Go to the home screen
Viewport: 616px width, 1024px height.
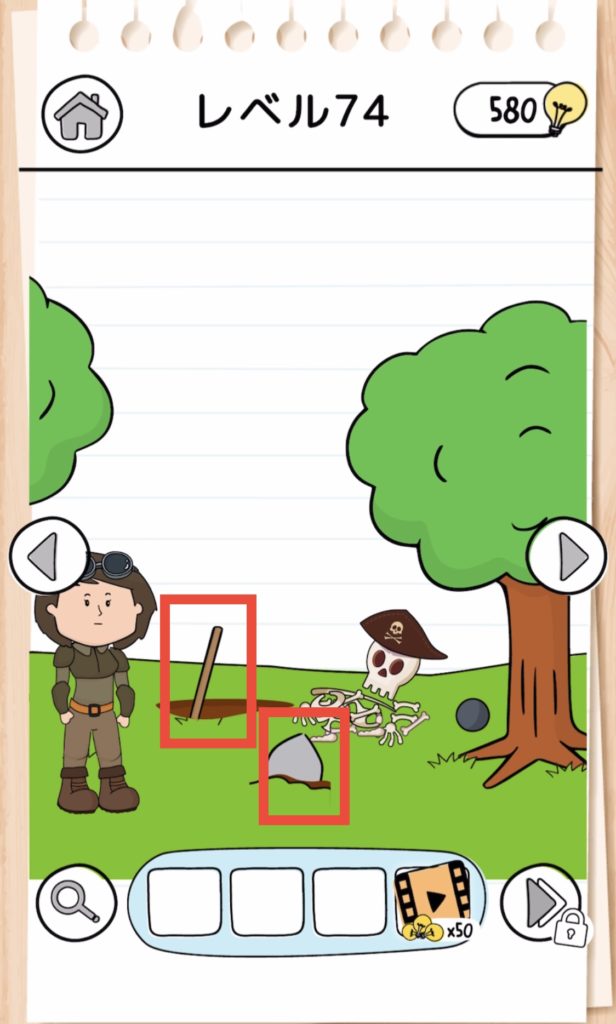(x=82, y=114)
